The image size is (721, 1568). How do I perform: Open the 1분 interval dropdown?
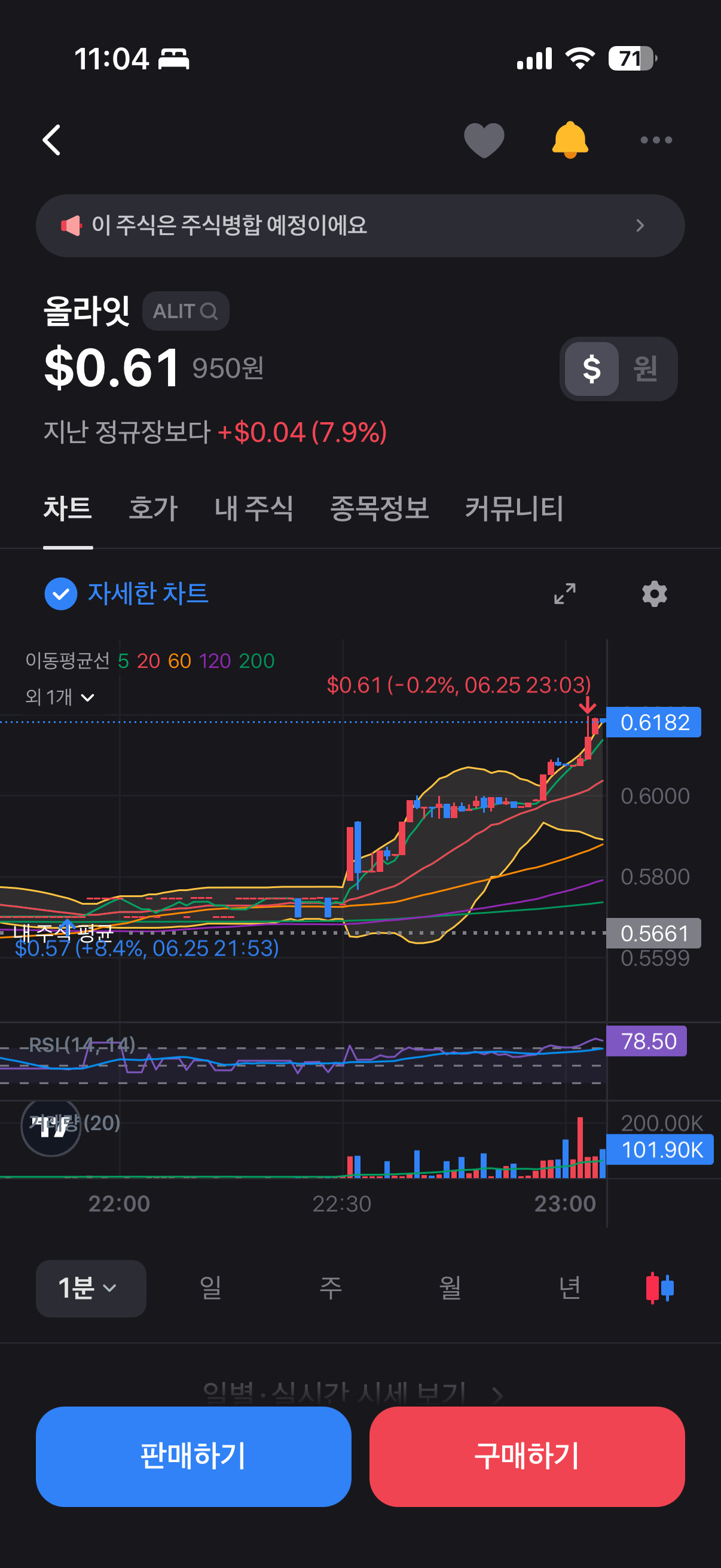91,1288
